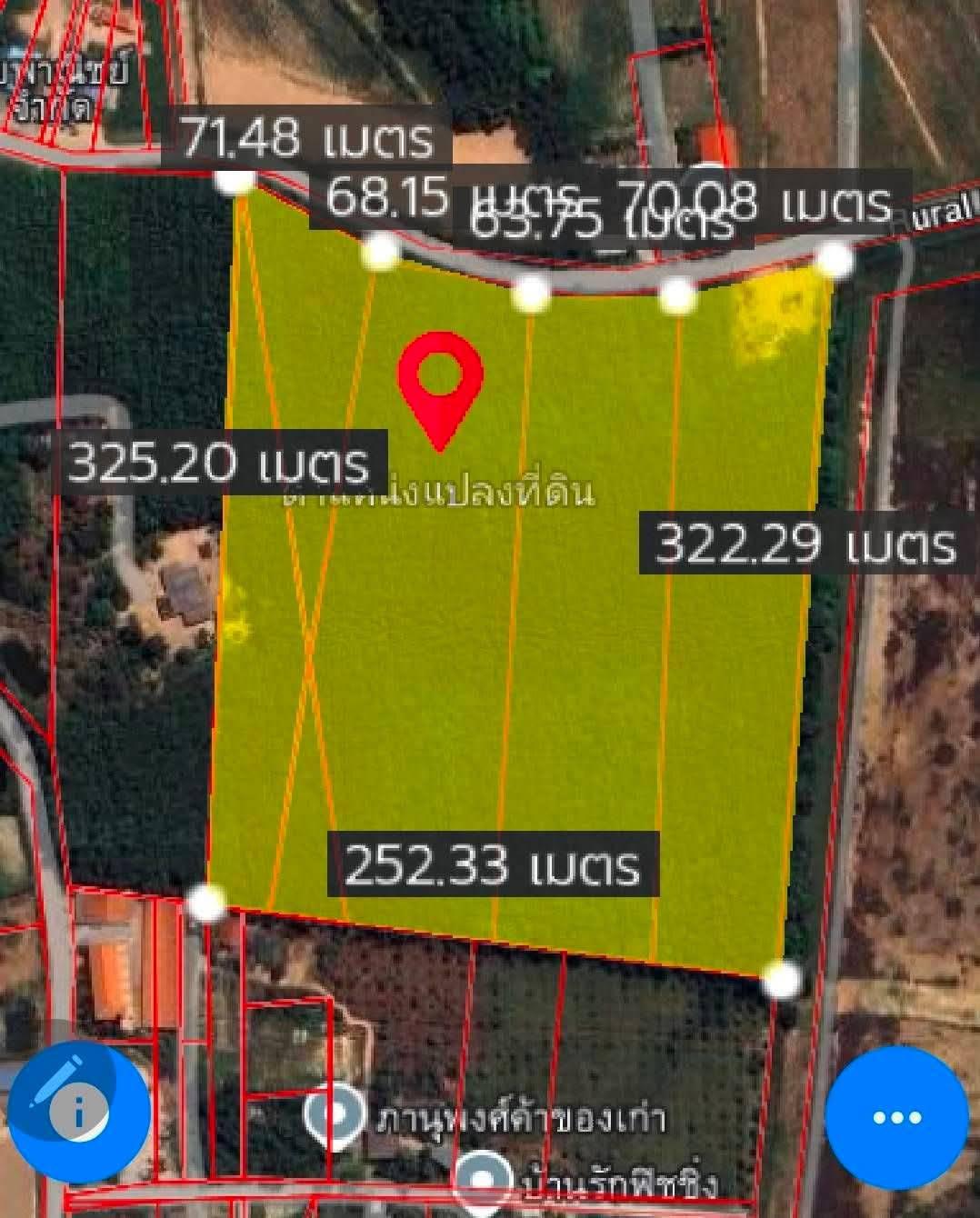Open the three-dot more options button
Image resolution: width=980 pixels, height=1218 pixels.
[896, 1117]
